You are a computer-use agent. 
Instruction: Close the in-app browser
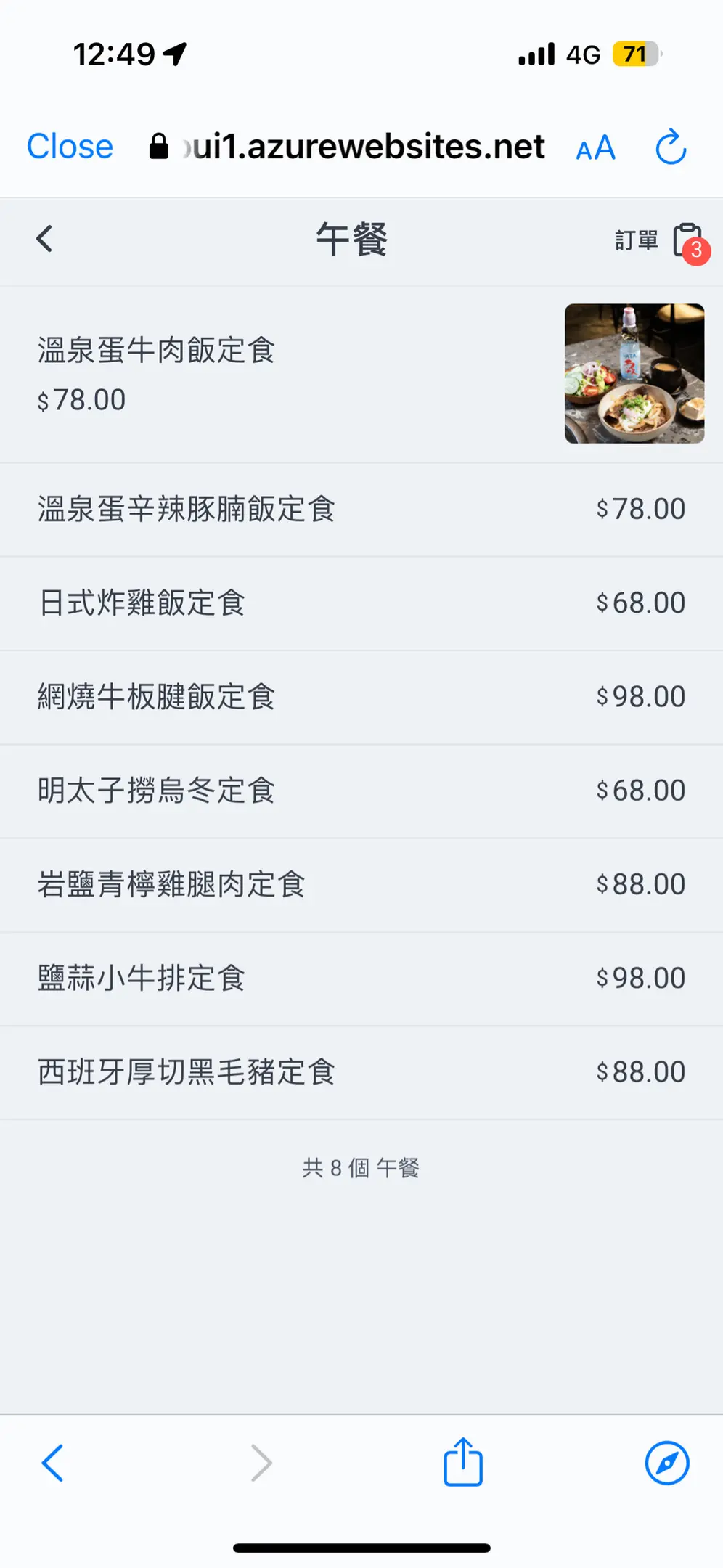click(x=70, y=147)
